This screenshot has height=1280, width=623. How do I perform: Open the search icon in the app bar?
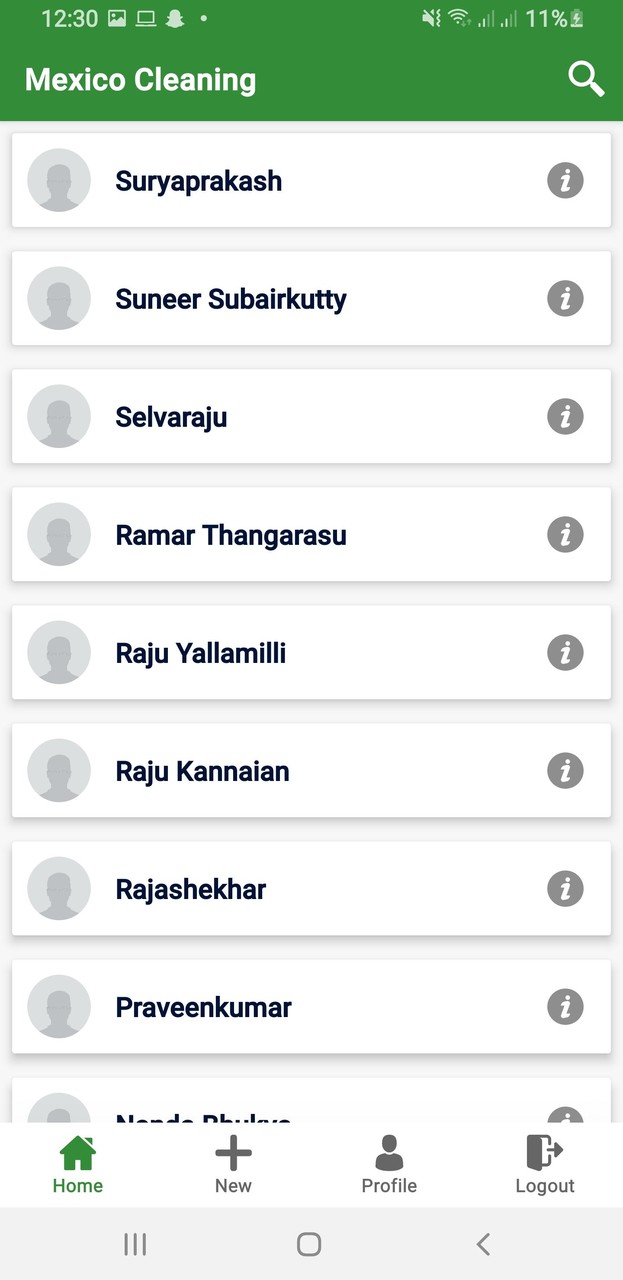[586, 79]
